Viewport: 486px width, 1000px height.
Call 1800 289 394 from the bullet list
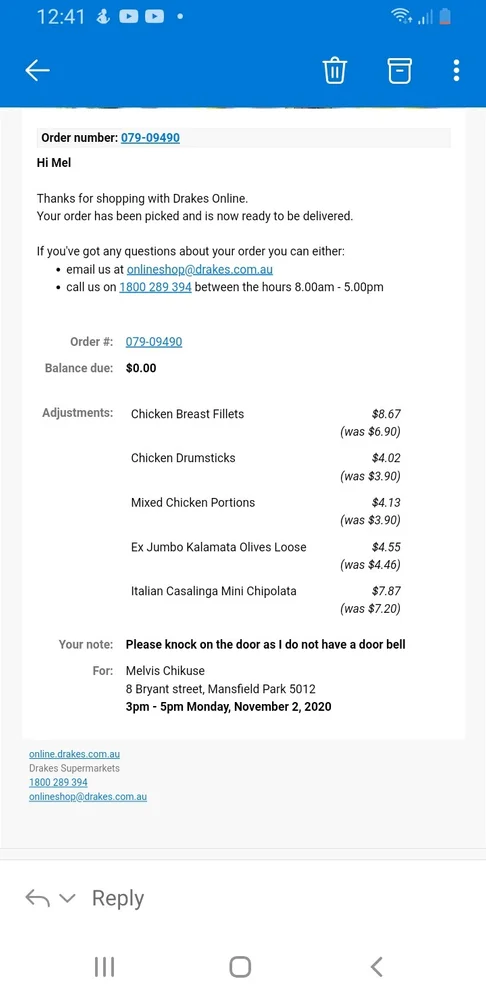[155, 287]
